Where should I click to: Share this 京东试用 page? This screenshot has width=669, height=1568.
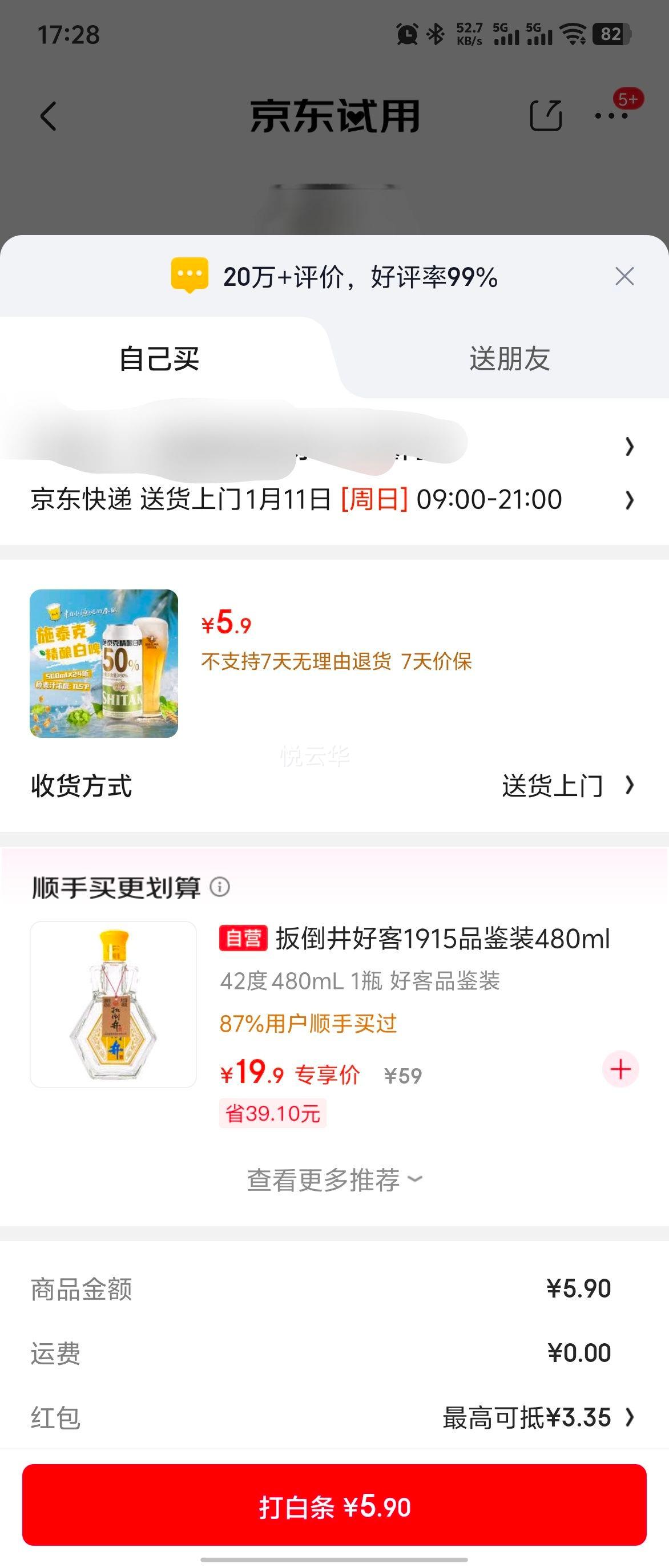pyautogui.click(x=546, y=116)
